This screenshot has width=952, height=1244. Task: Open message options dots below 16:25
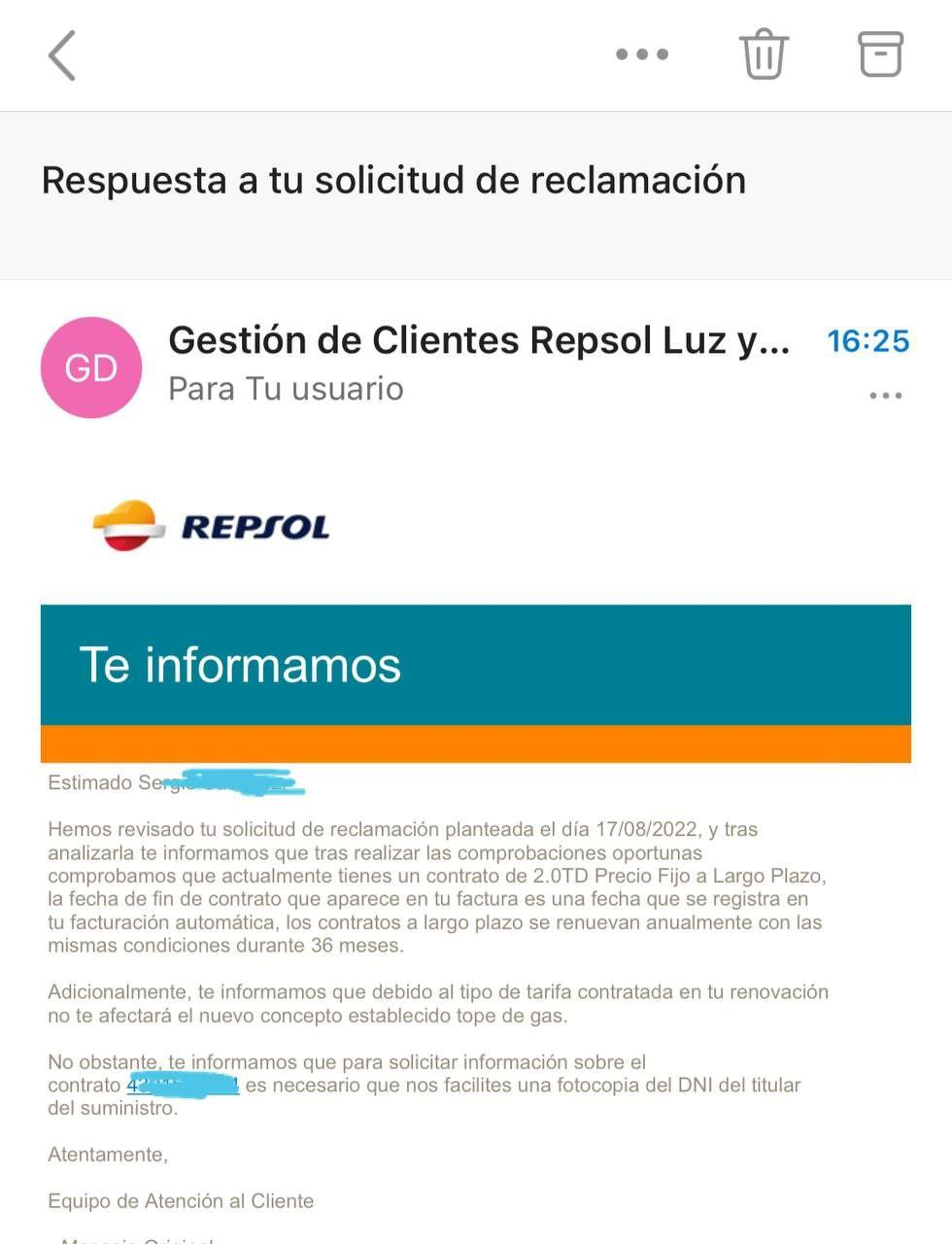coord(885,396)
